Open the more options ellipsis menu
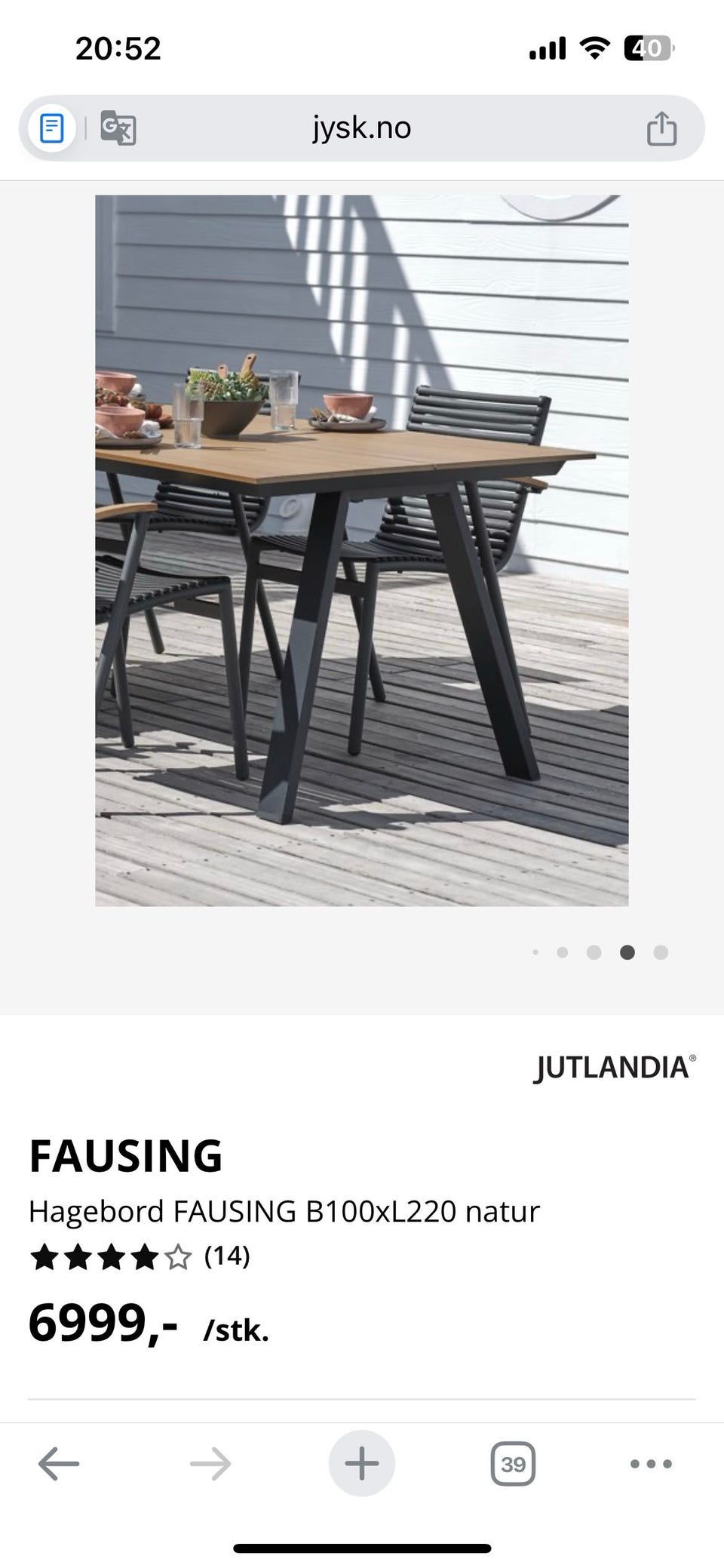The width and height of the screenshot is (724, 1568). click(650, 1462)
